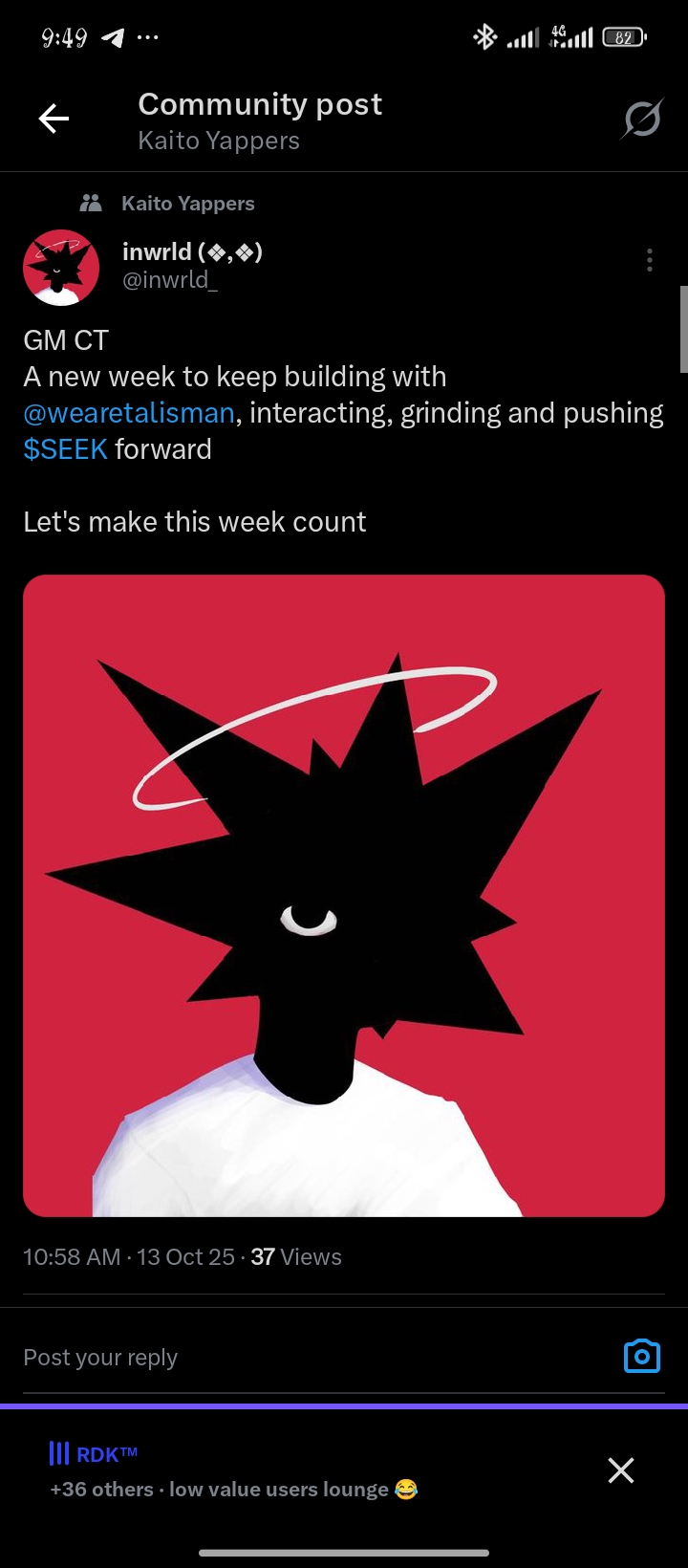
Task: Visit the @wearetalisman mention
Action: tap(129, 413)
